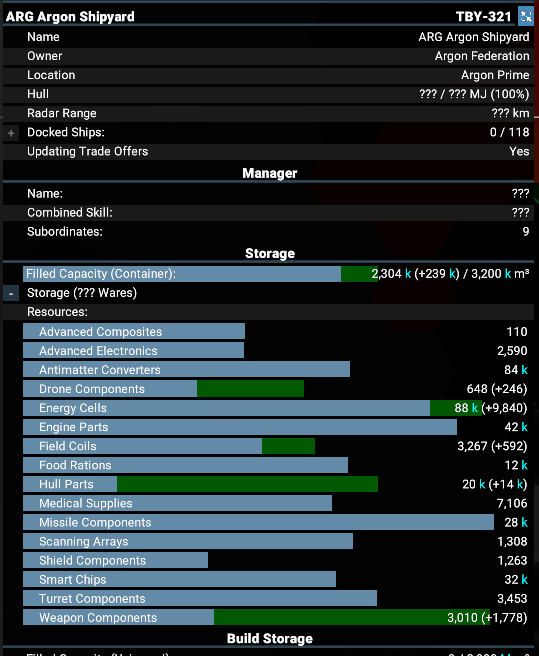Screen dimensions: 539x656
Task: Tap the icon beside TBY-321
Action: (526, 16)
